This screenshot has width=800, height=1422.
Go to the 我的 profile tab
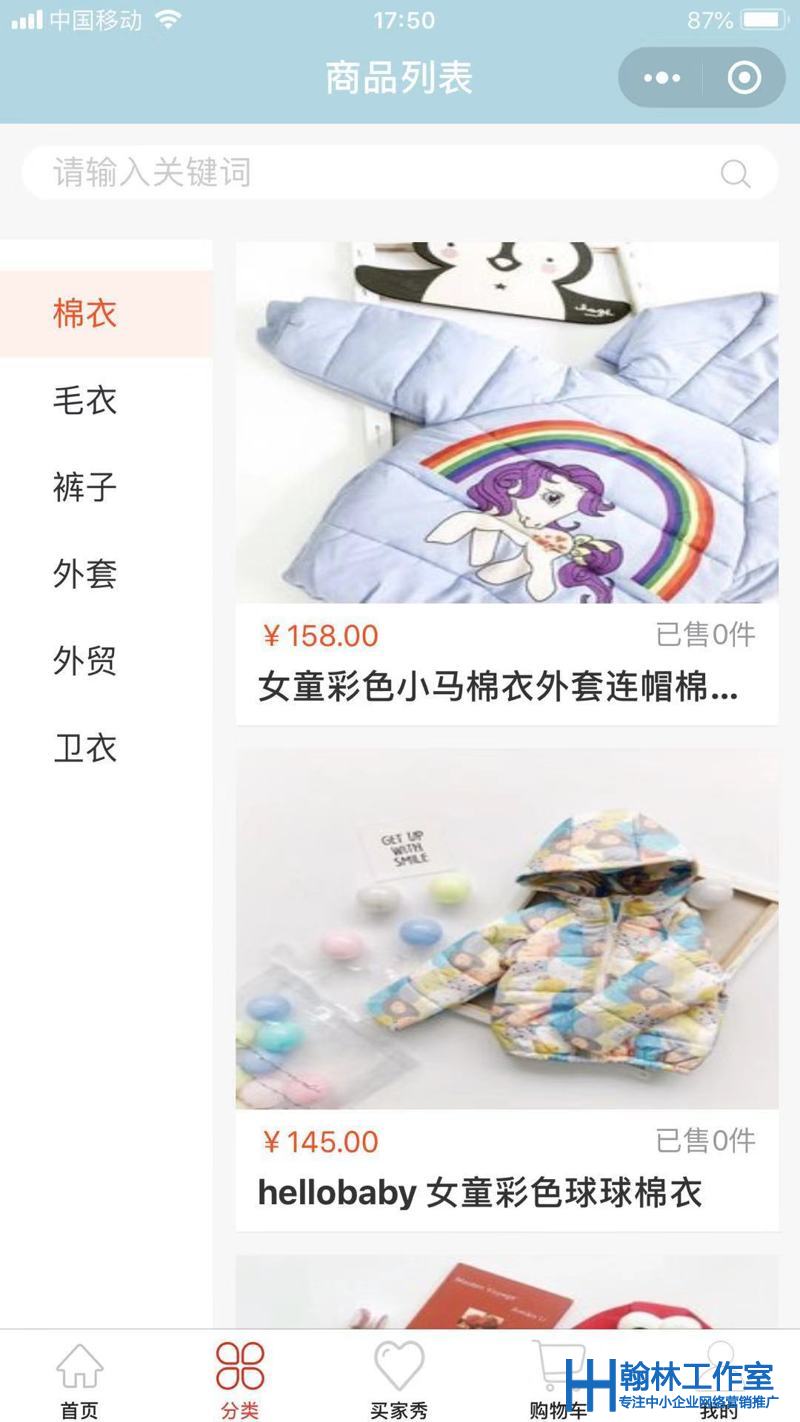pyautogui.click(x=719, y=1380)
